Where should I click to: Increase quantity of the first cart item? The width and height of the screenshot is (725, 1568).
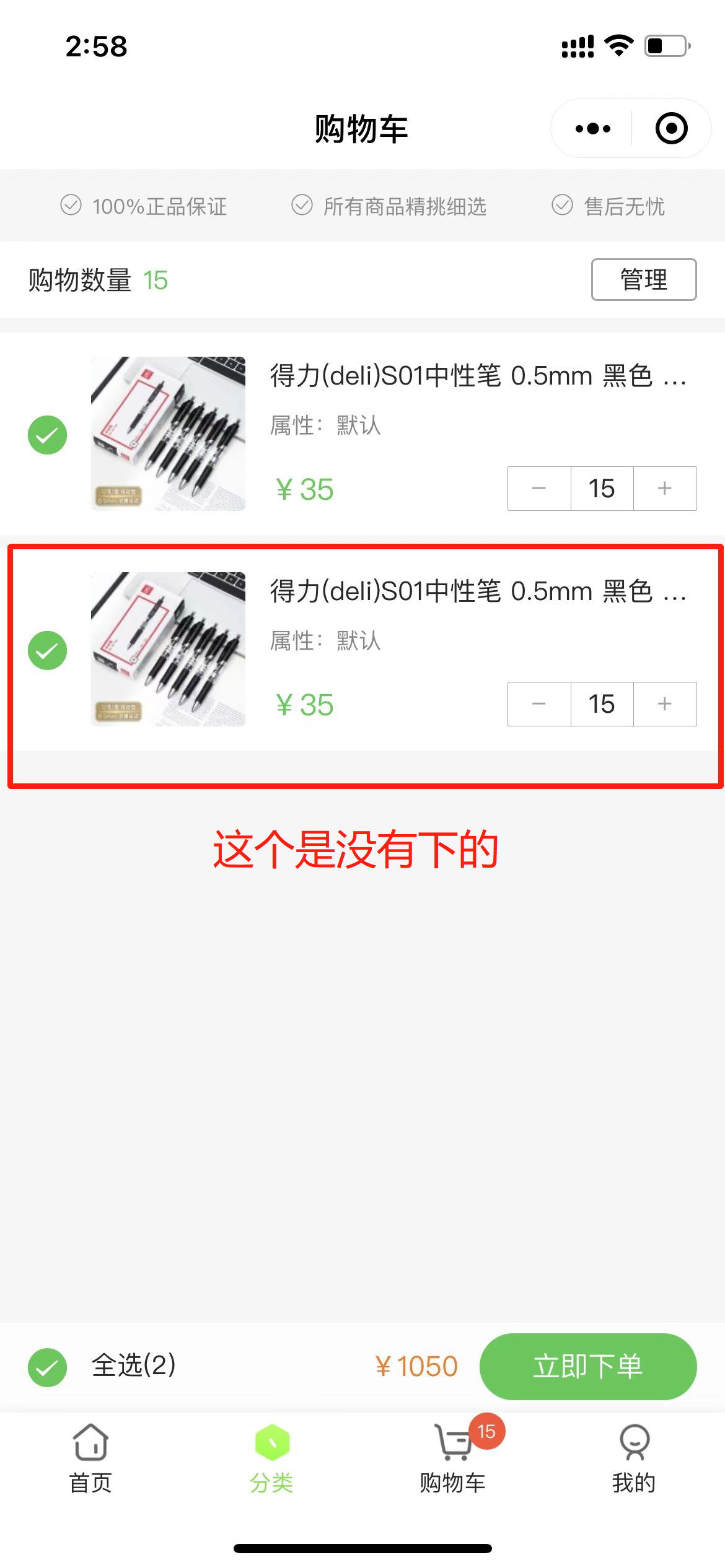coord(665,489)
